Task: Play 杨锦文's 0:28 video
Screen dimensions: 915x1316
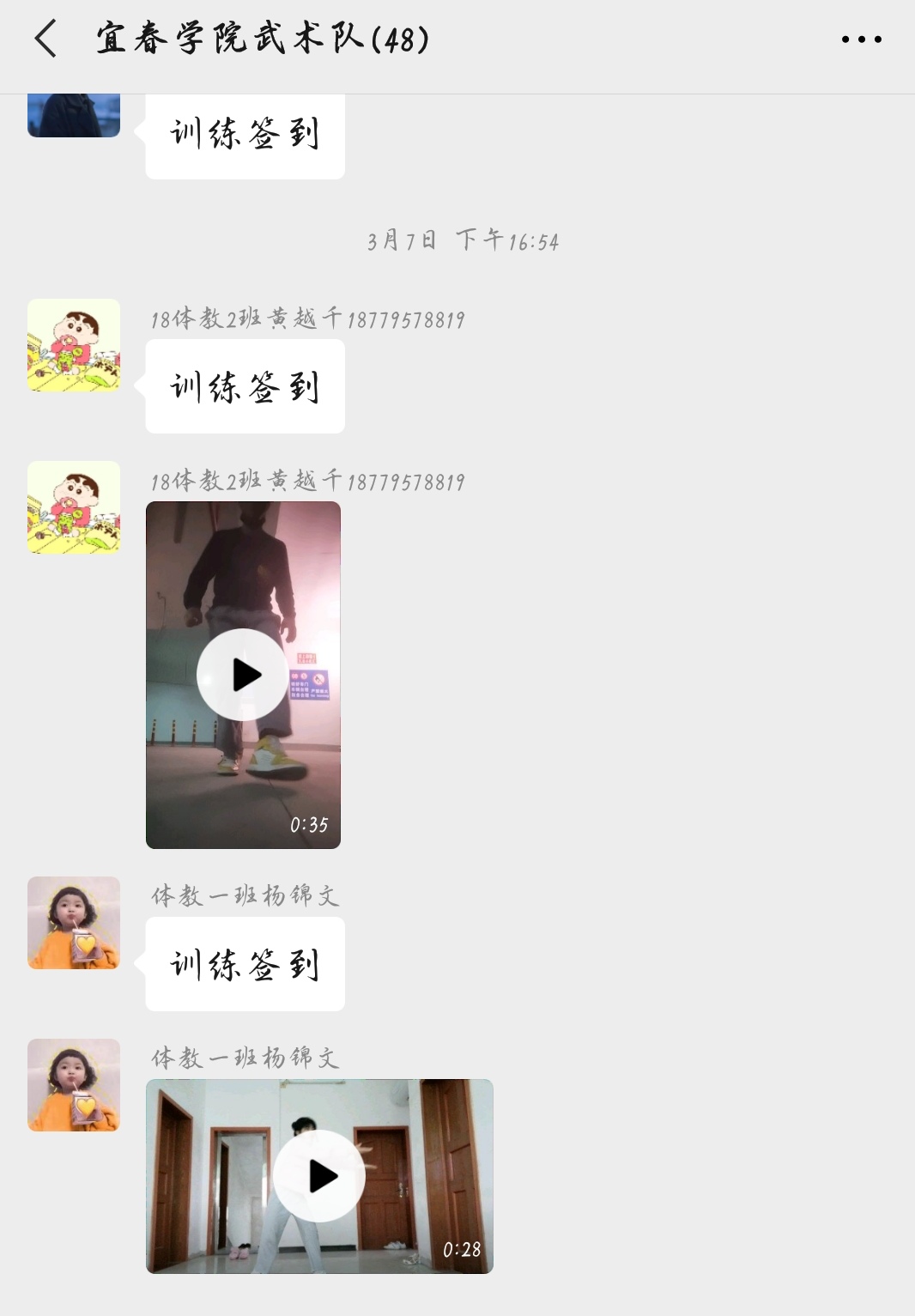Action: (x=319, y=1176)
